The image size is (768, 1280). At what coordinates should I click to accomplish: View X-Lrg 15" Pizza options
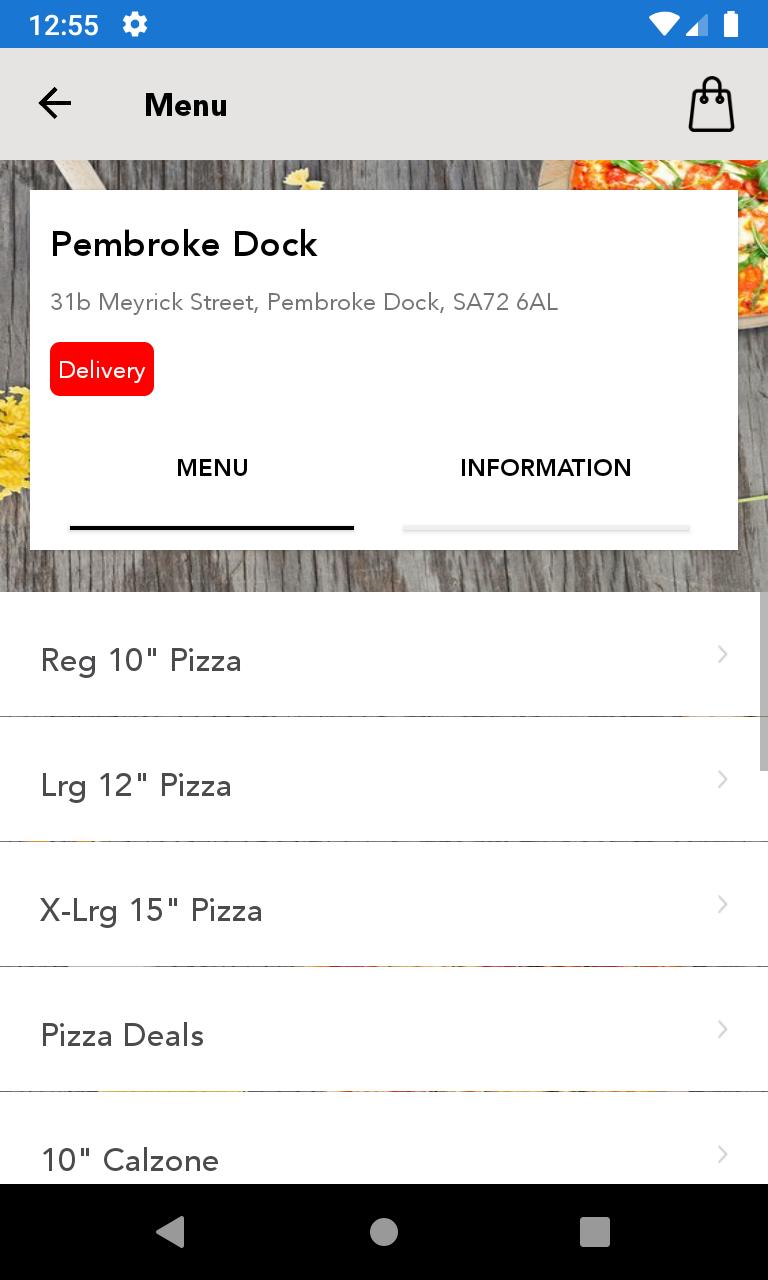coord(384,905)
